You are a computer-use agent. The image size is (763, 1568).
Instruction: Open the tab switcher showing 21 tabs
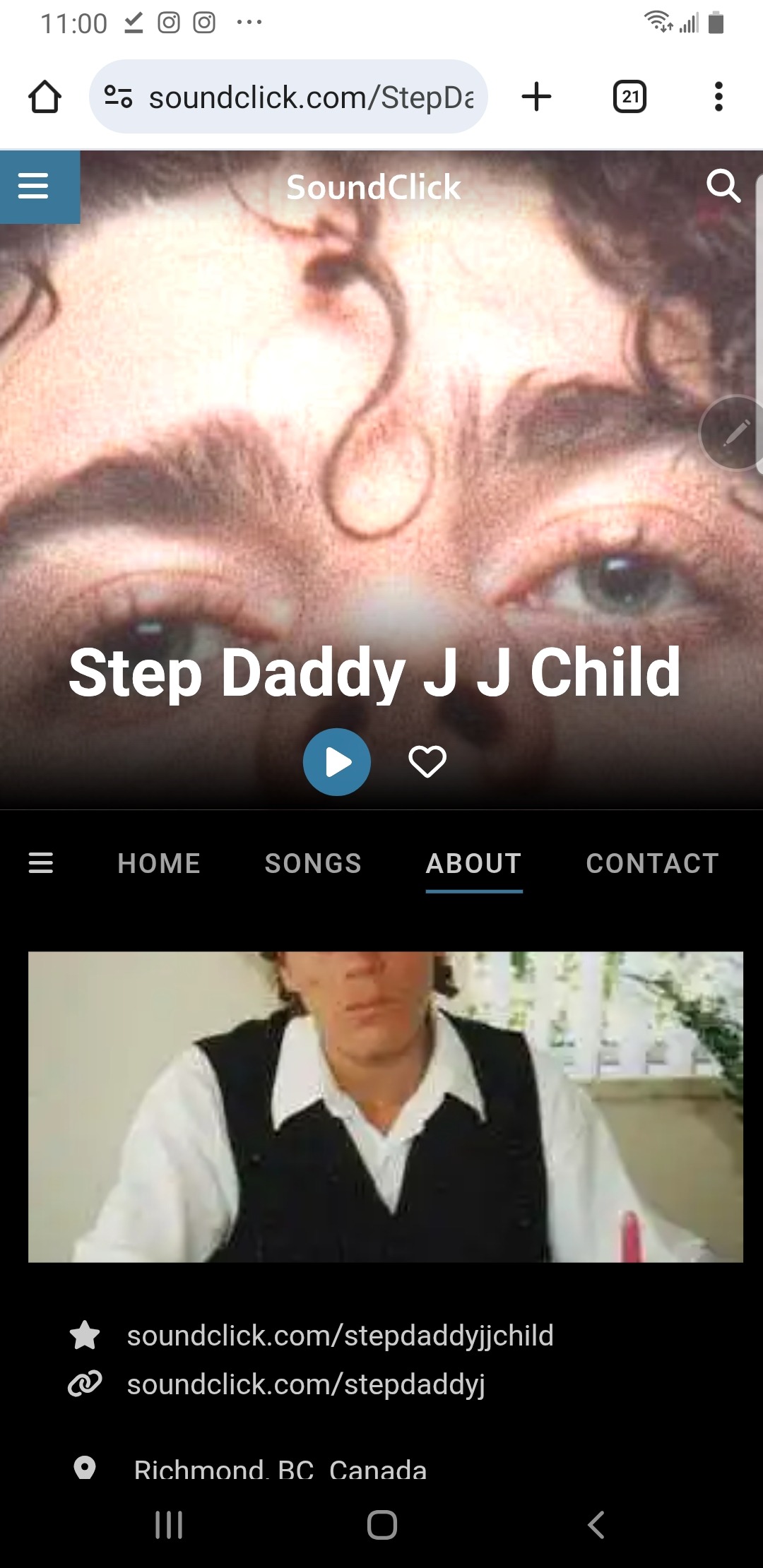(x=629, y=97)
